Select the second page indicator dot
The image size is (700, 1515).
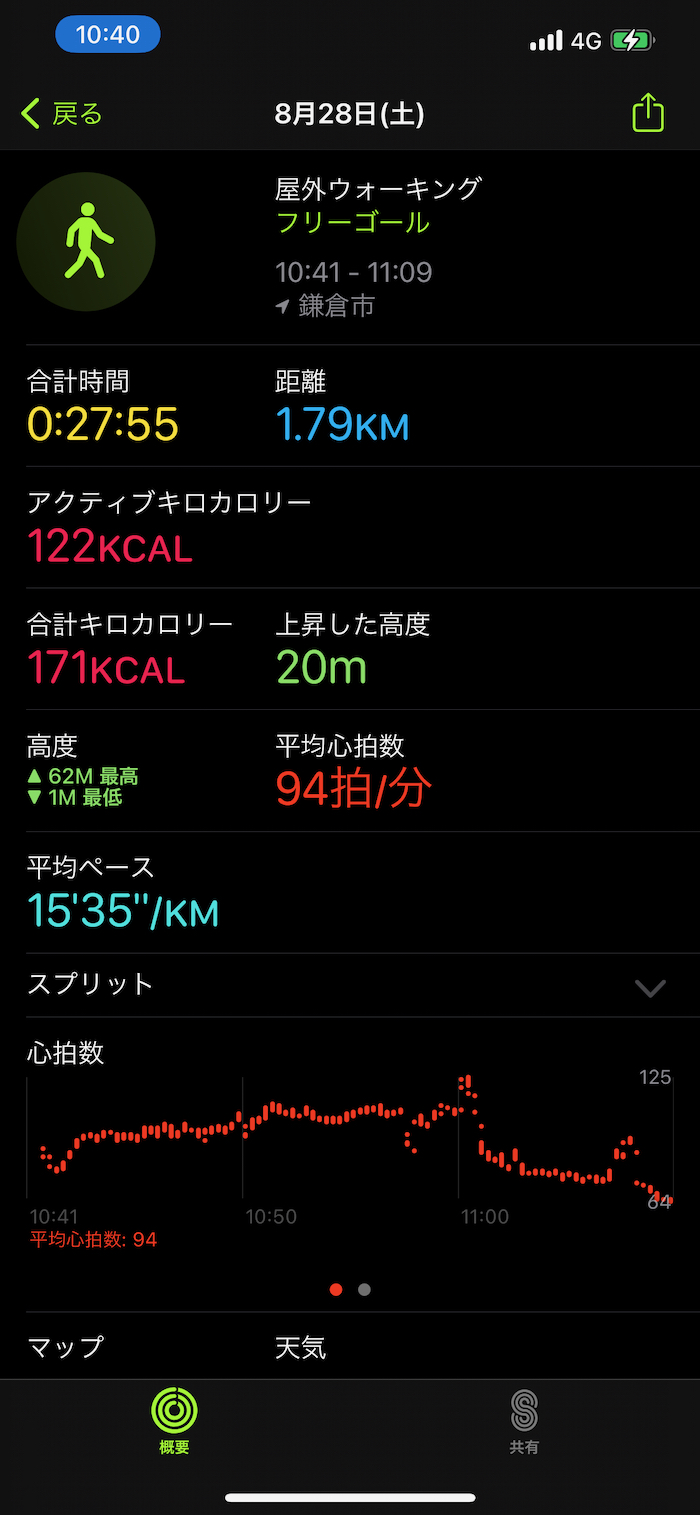364,1290
